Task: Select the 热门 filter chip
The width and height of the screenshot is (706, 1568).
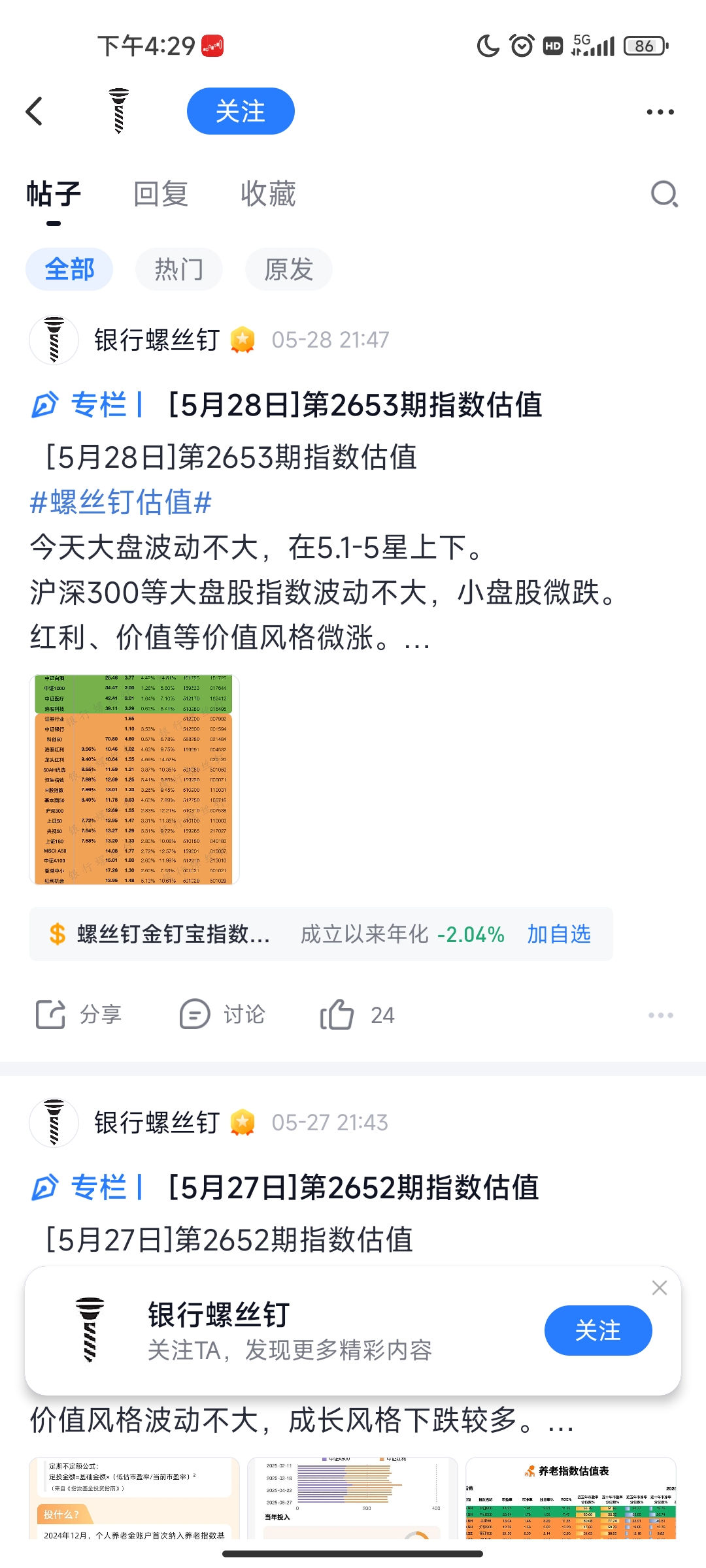Action: pos(178,269)
